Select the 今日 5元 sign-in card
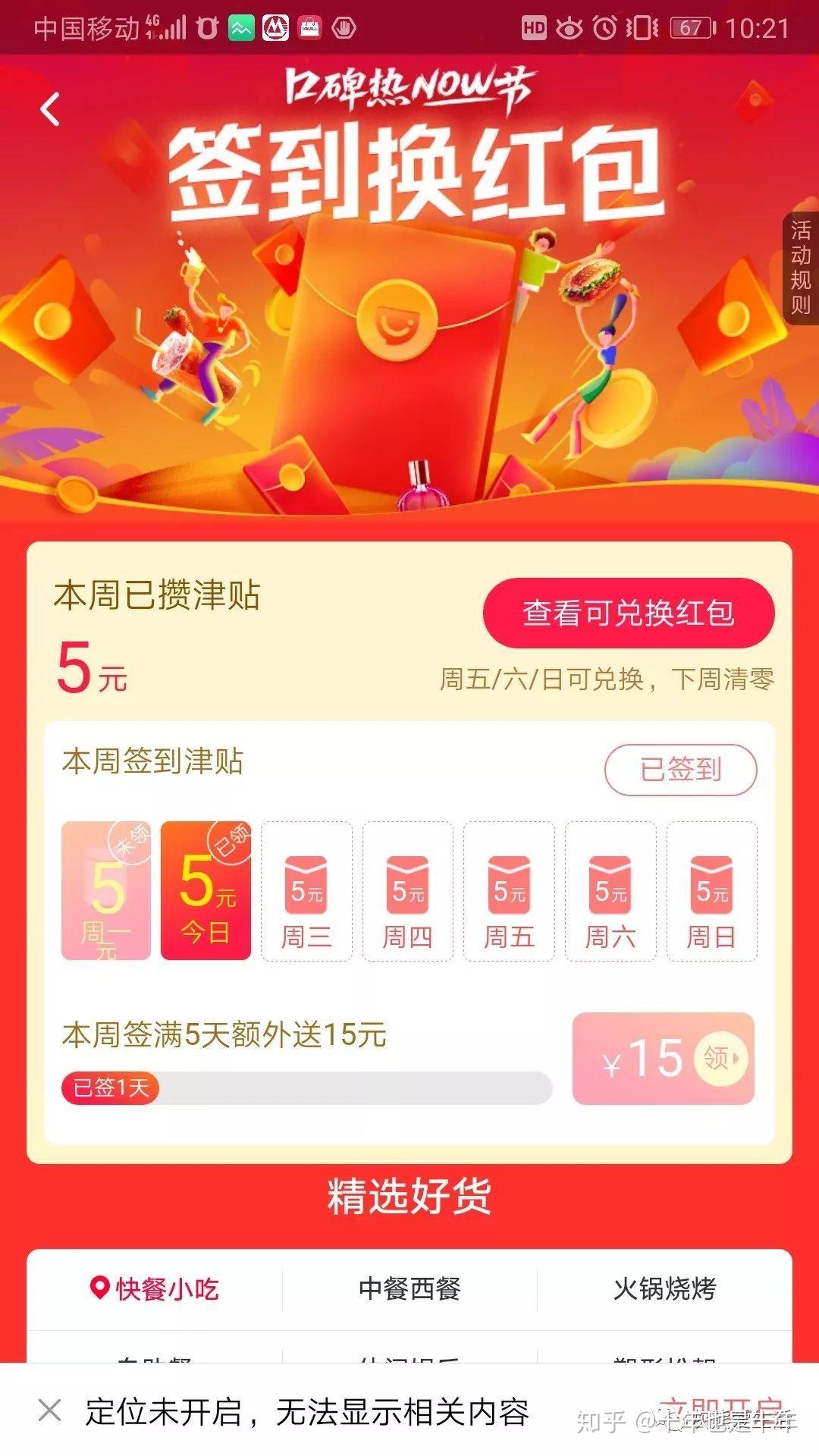This screenshot has height=1456, width=819. tap(206, 890)
